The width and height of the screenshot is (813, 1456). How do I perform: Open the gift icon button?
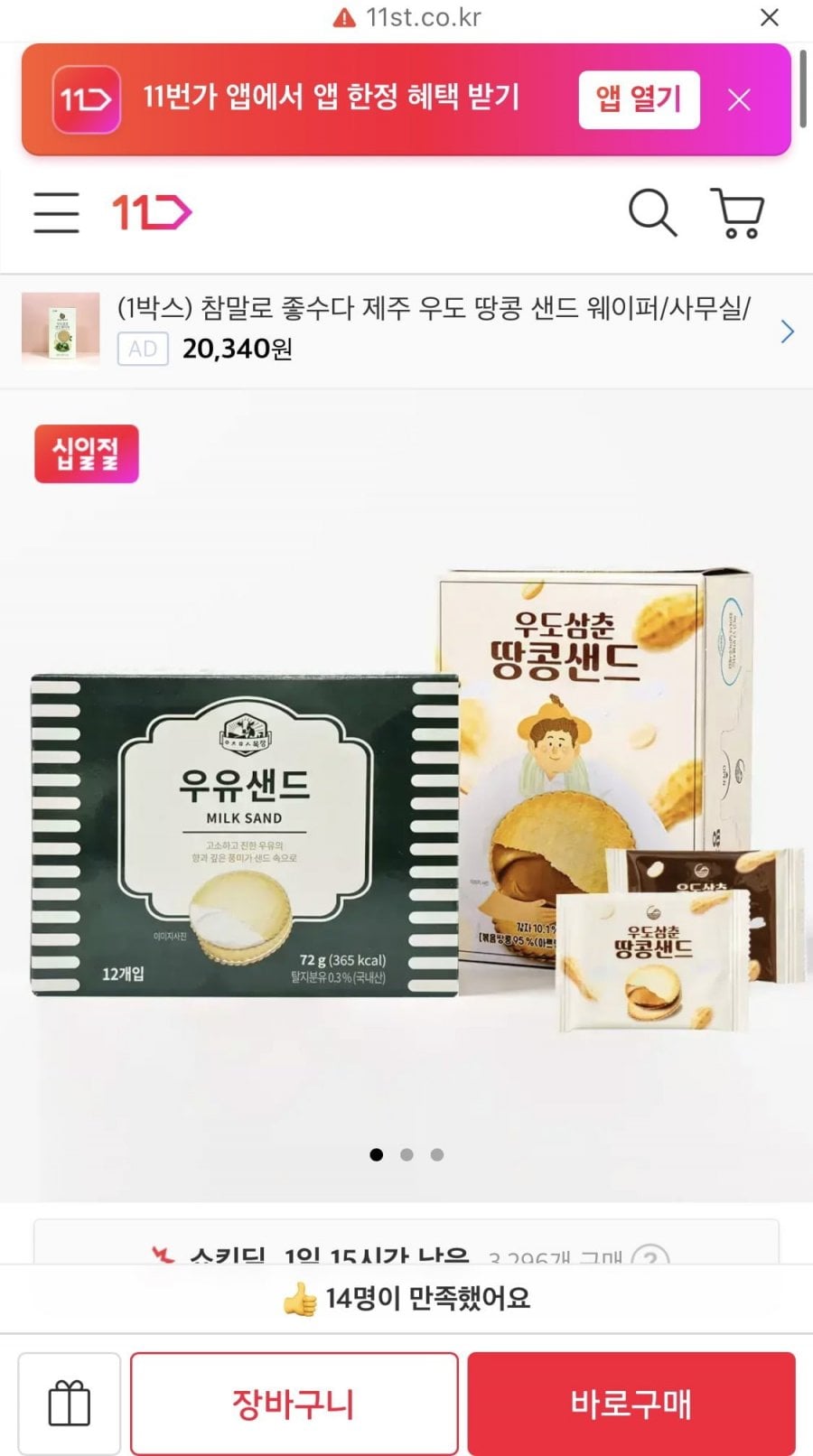[70, 1404]
